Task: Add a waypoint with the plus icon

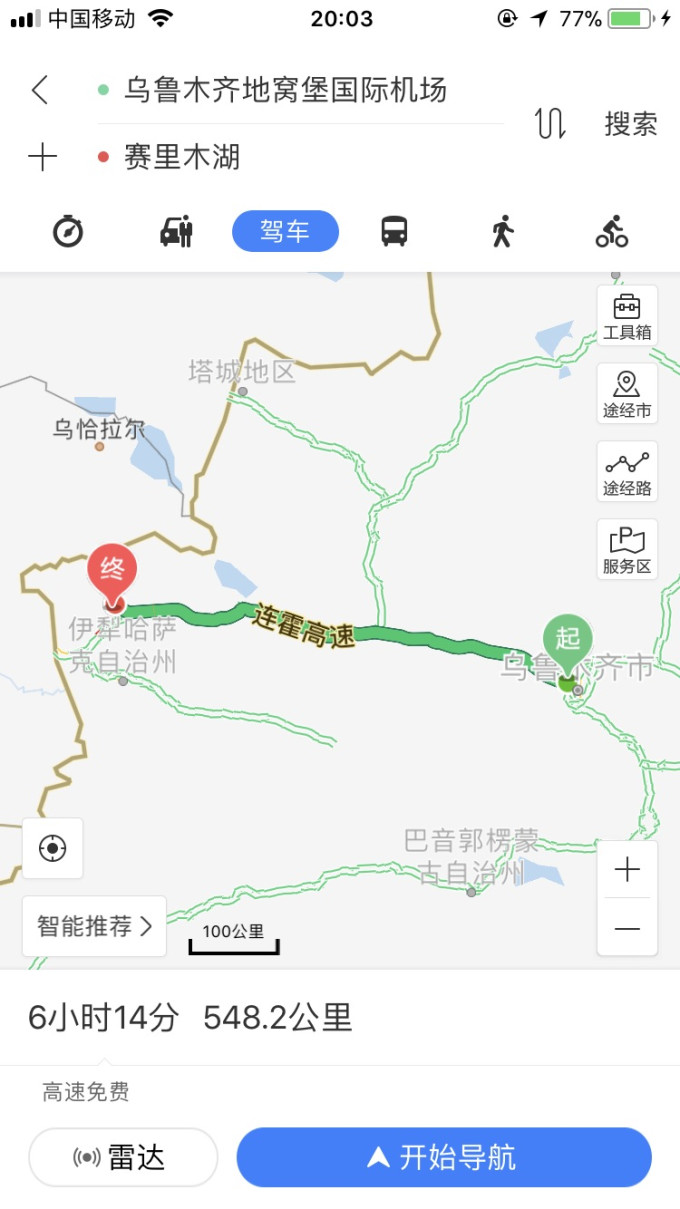Action: (42, 157)
